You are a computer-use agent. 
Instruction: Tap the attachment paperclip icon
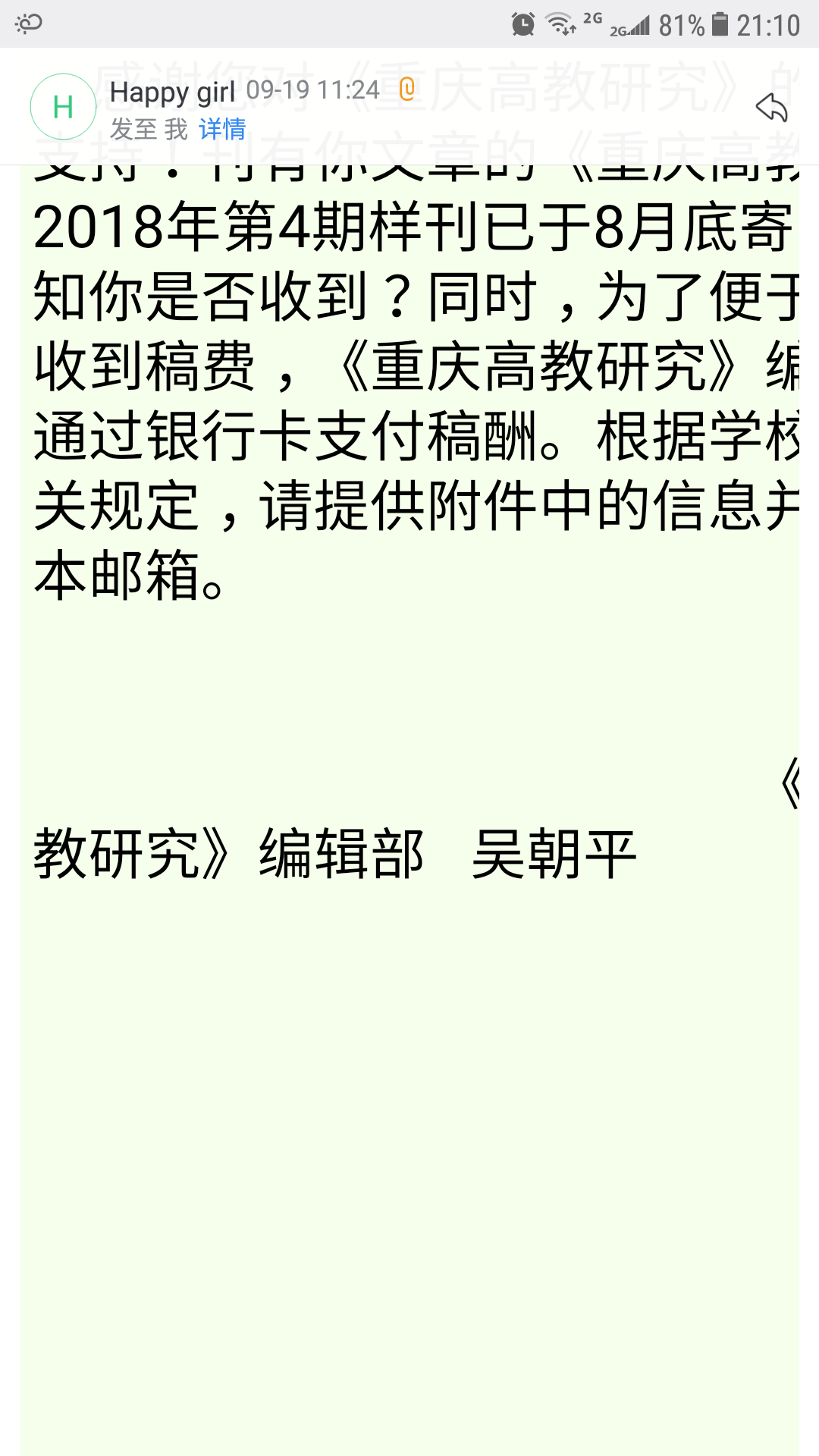[x=407, y=89]
